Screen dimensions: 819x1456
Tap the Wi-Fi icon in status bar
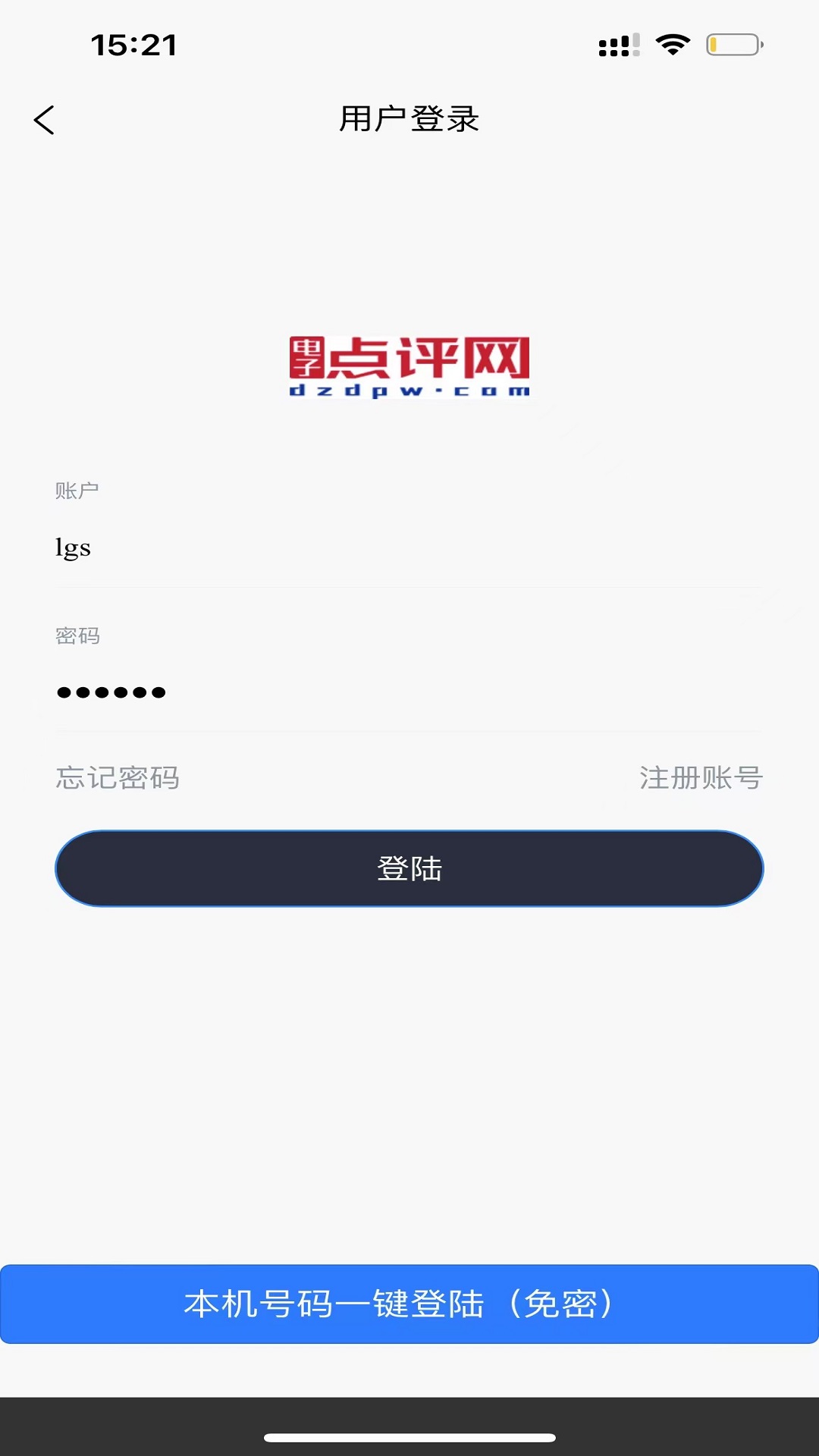tap(672, 44)
